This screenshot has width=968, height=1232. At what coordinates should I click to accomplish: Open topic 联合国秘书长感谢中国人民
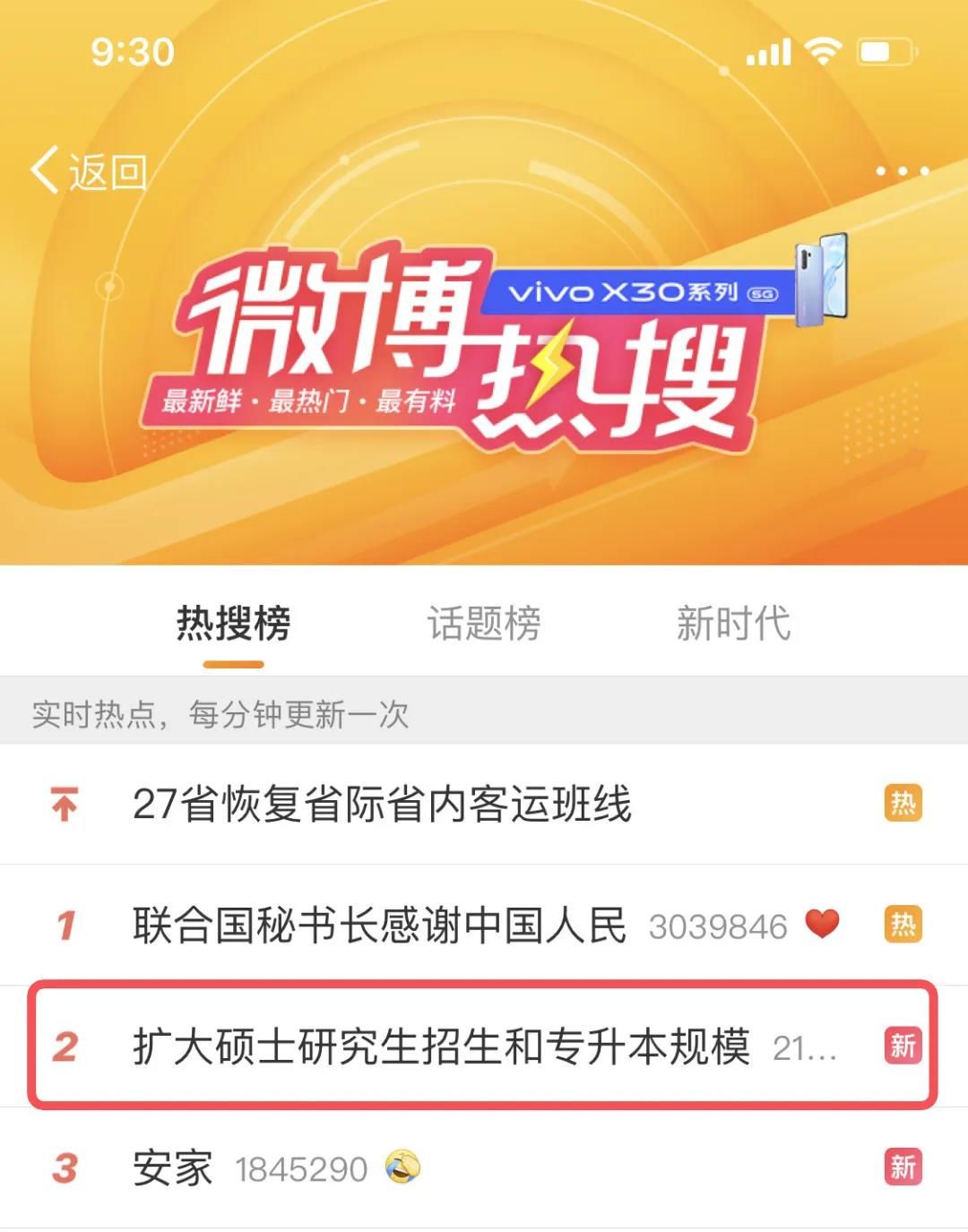tap(379, 925)
